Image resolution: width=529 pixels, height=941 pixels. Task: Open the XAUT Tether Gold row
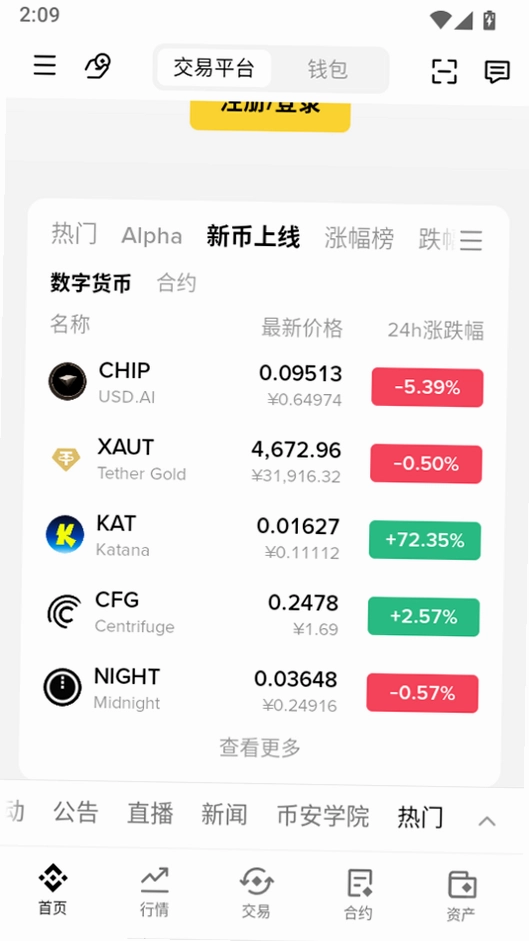(x=265, y=461)
